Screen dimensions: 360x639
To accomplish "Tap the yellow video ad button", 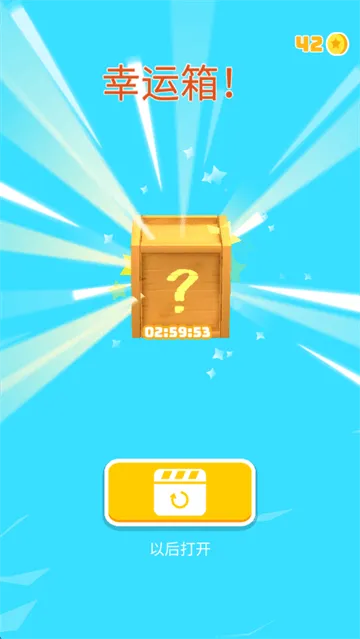I will [x=180, y=492].
